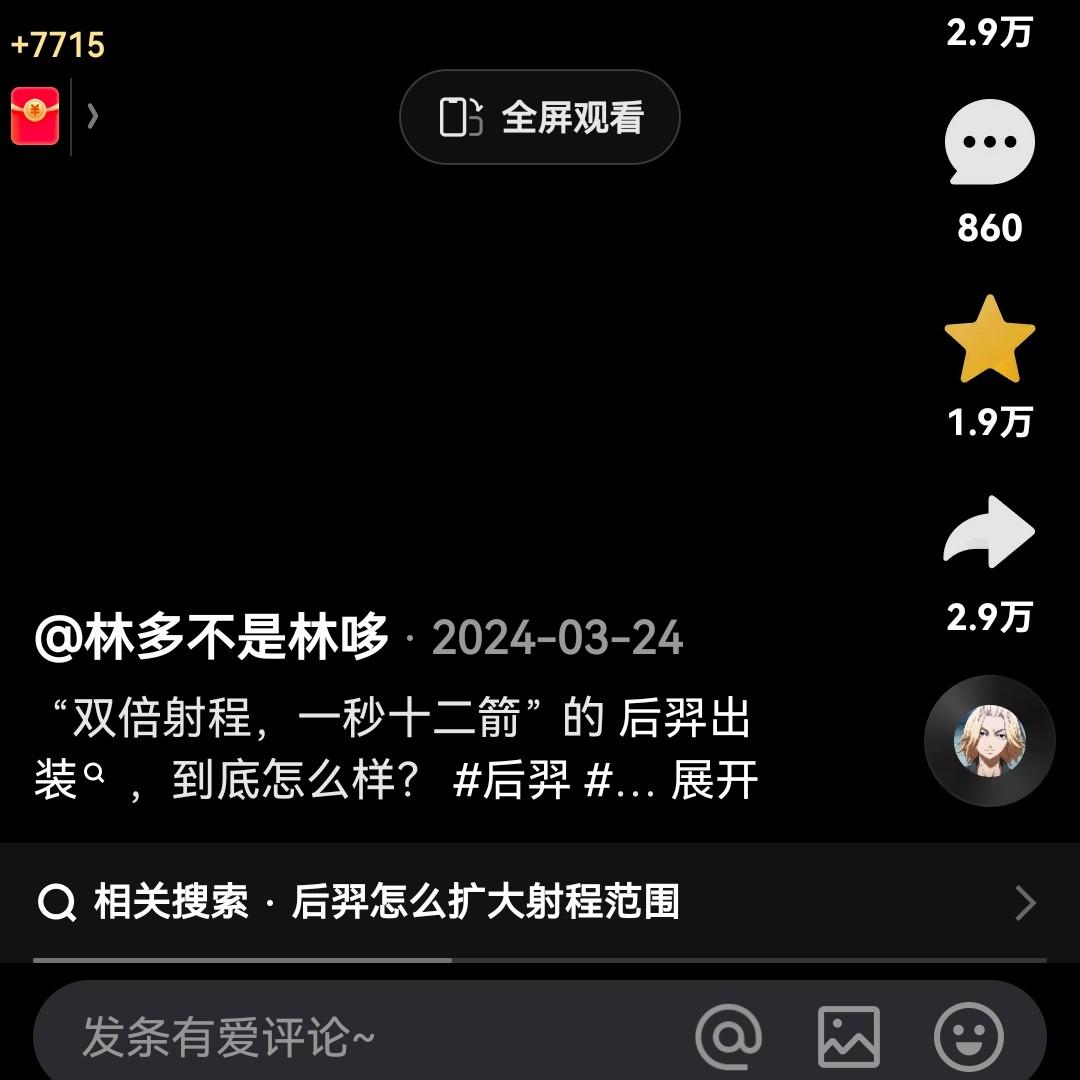This screenshot has height=1080, width=1080.
Task: Open the red envelope reward icon
Action: tap(35, 116)
